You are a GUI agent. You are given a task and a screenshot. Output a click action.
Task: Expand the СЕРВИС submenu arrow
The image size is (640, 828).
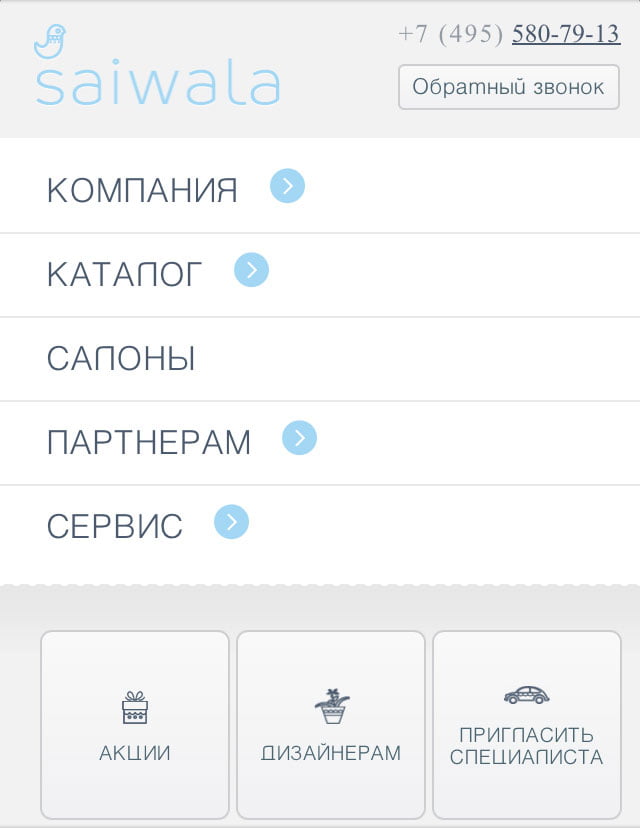[x=231, y=522]
